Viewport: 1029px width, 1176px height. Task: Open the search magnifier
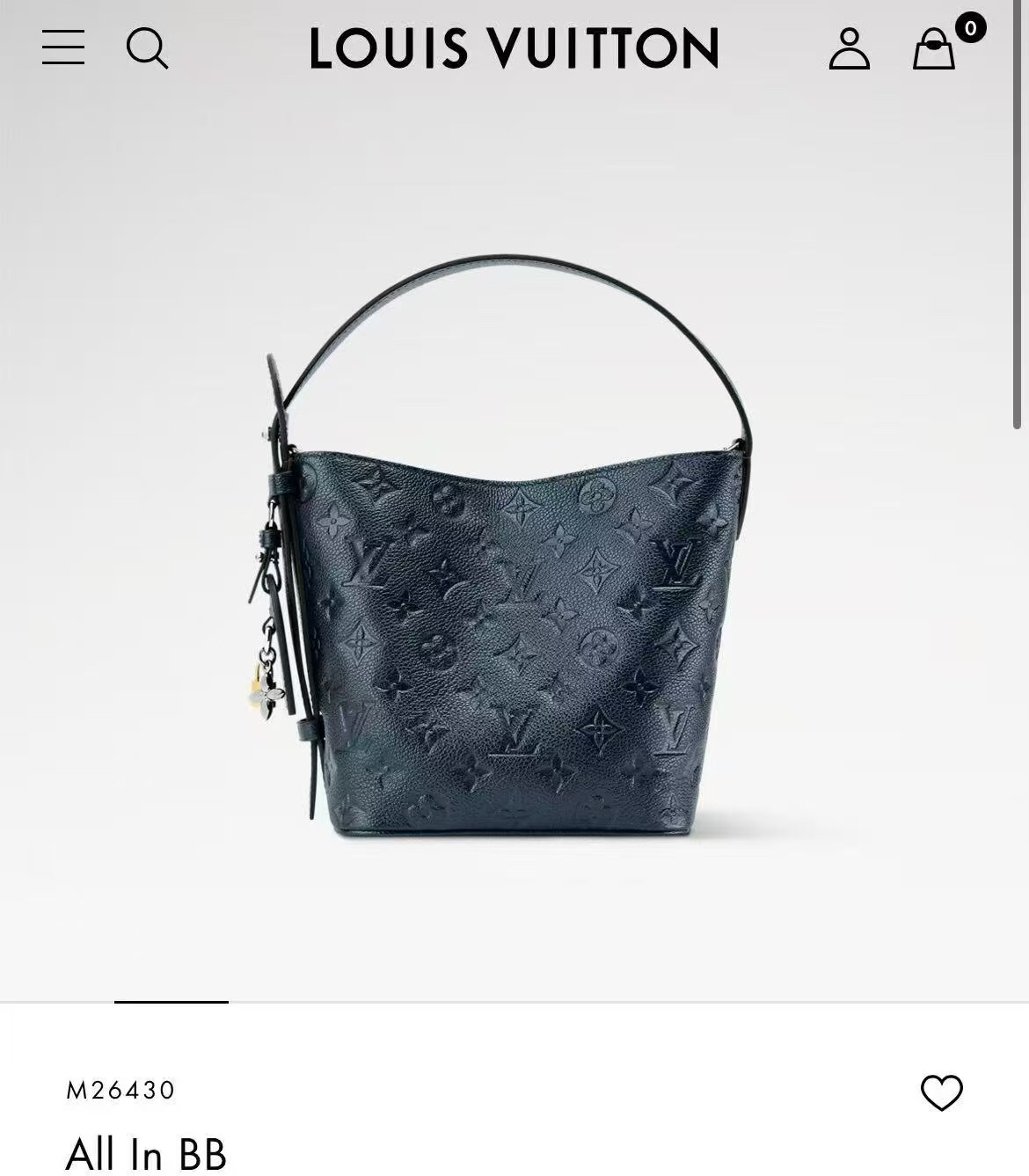pyautogui.click(x=147, y=48)
